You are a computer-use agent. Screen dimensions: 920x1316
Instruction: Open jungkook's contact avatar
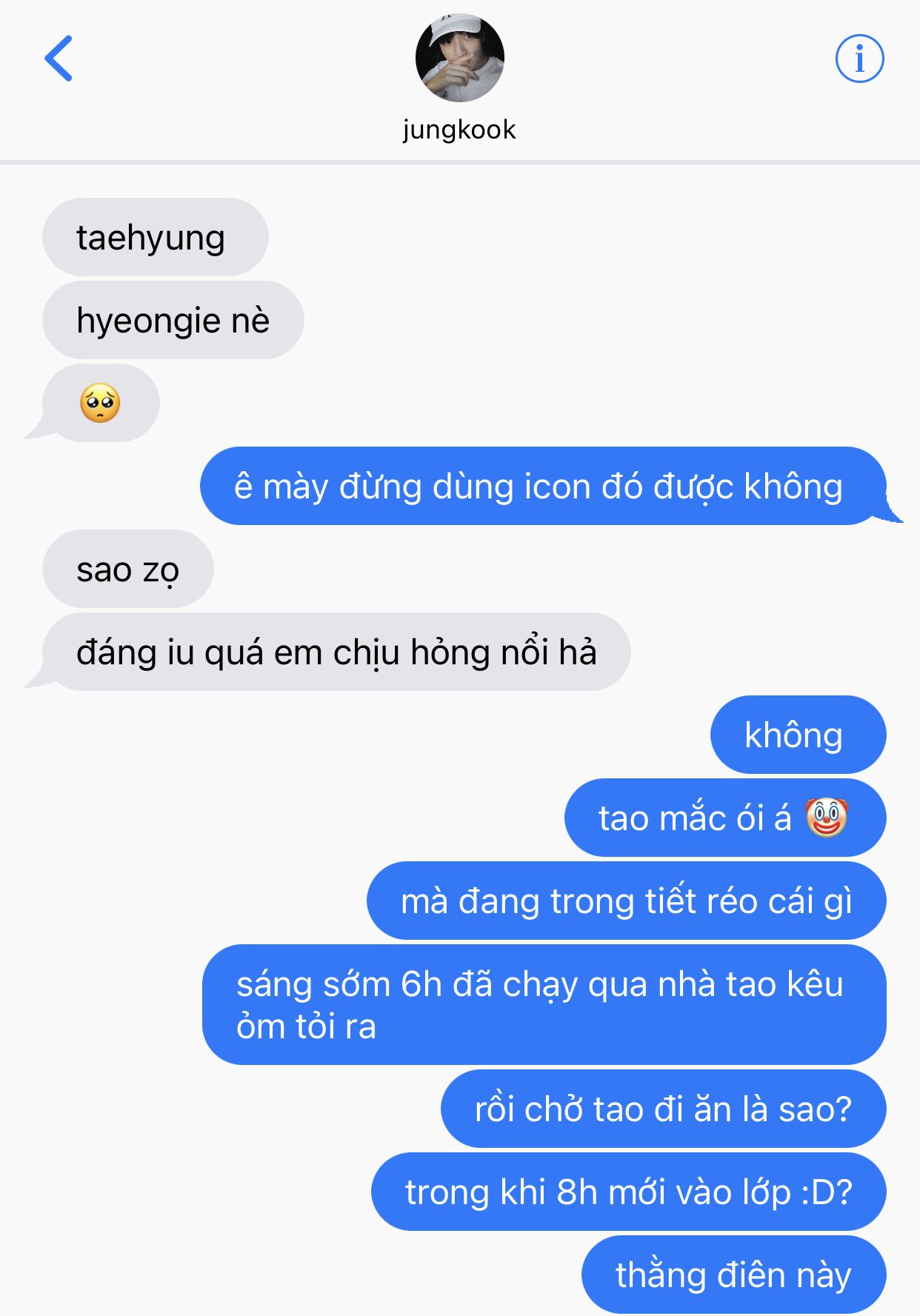click(459, 58)
